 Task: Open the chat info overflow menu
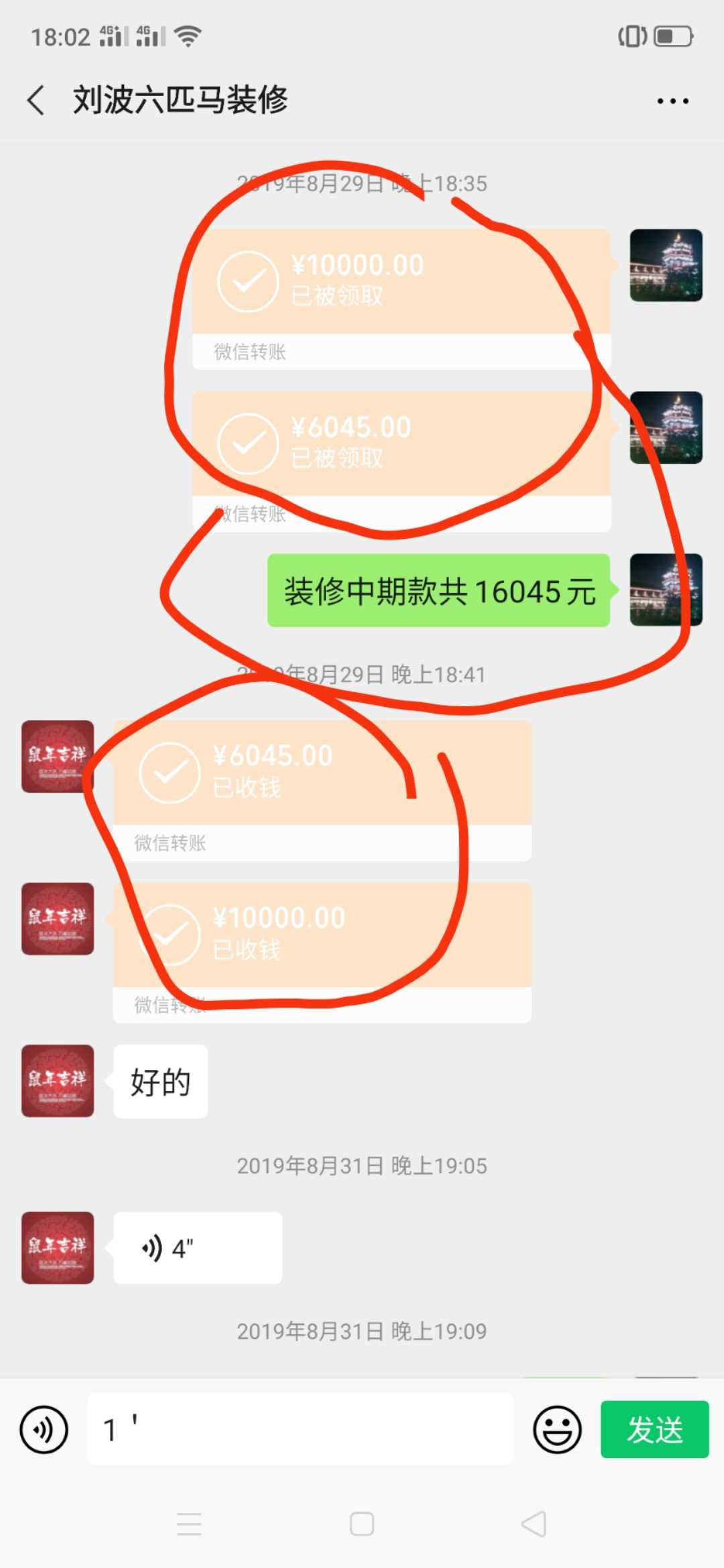(x=672, y=101)
